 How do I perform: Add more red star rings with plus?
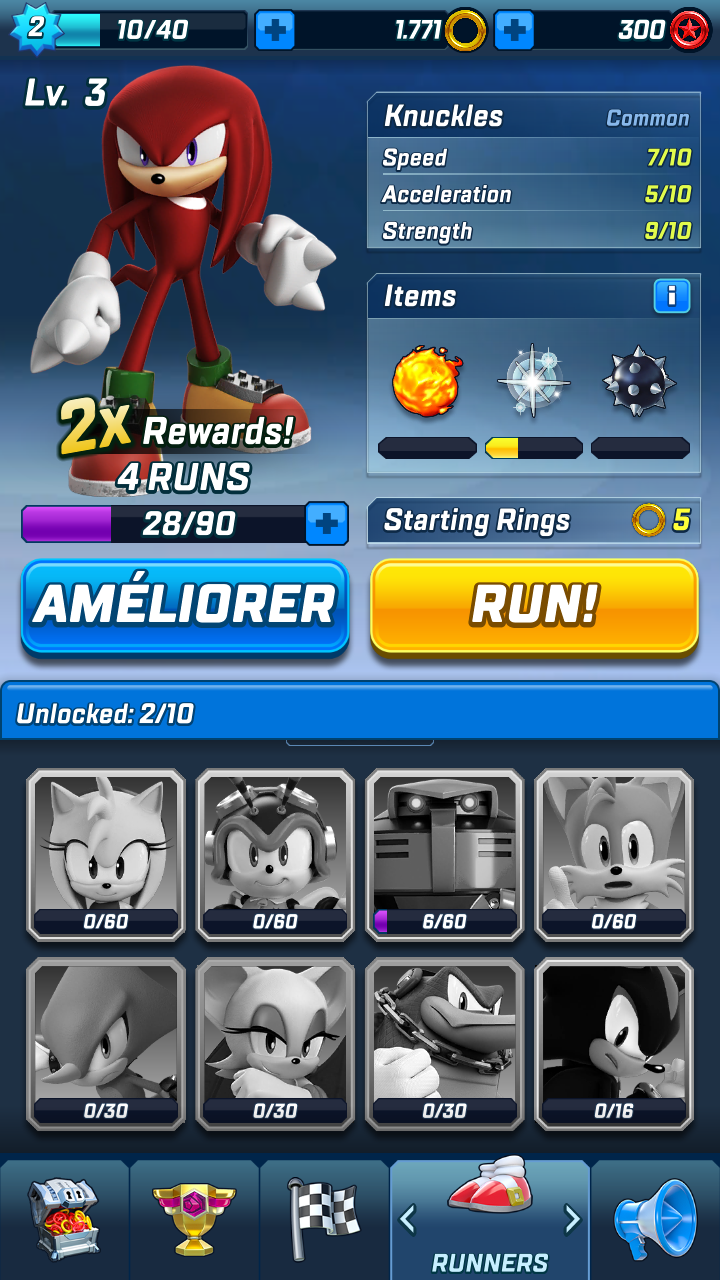coord(514,30)
